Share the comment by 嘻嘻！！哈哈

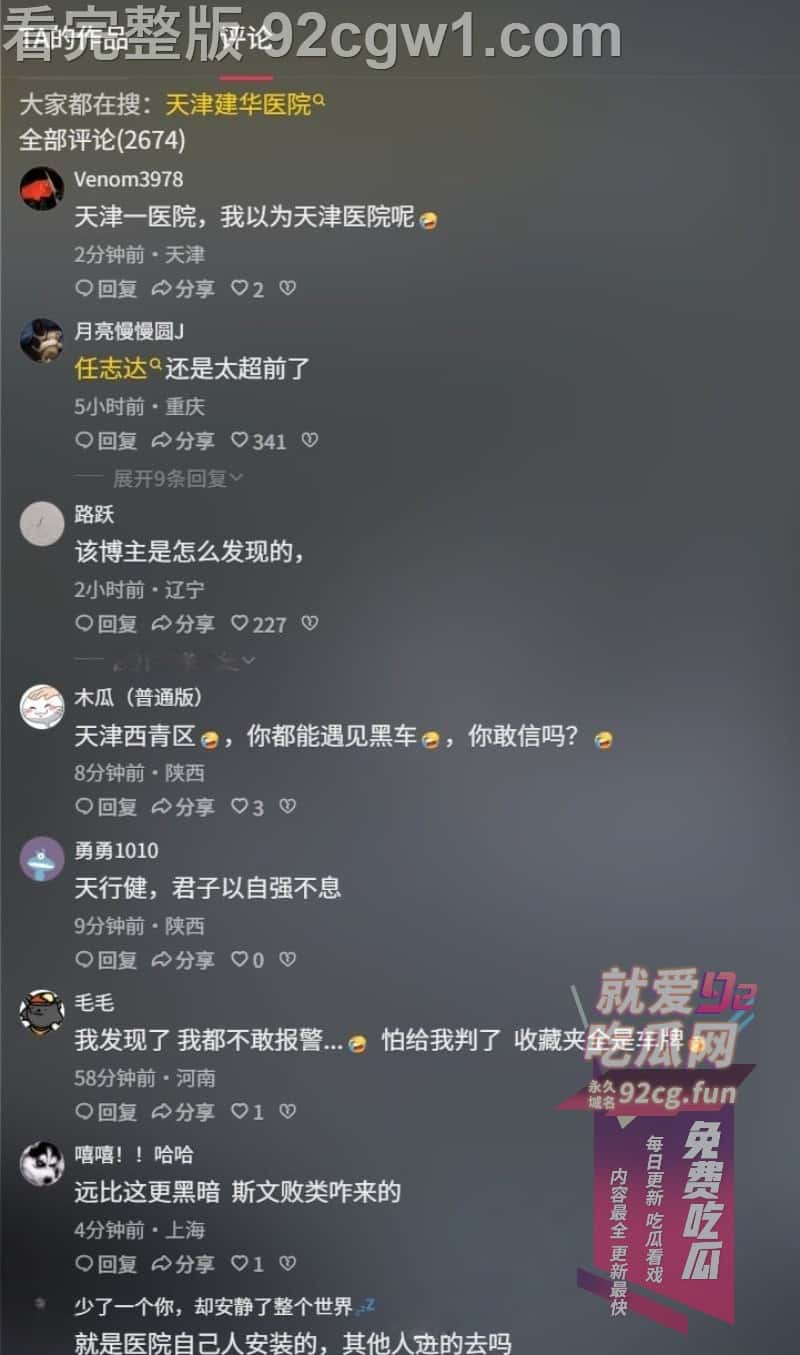coord(183,1264)
